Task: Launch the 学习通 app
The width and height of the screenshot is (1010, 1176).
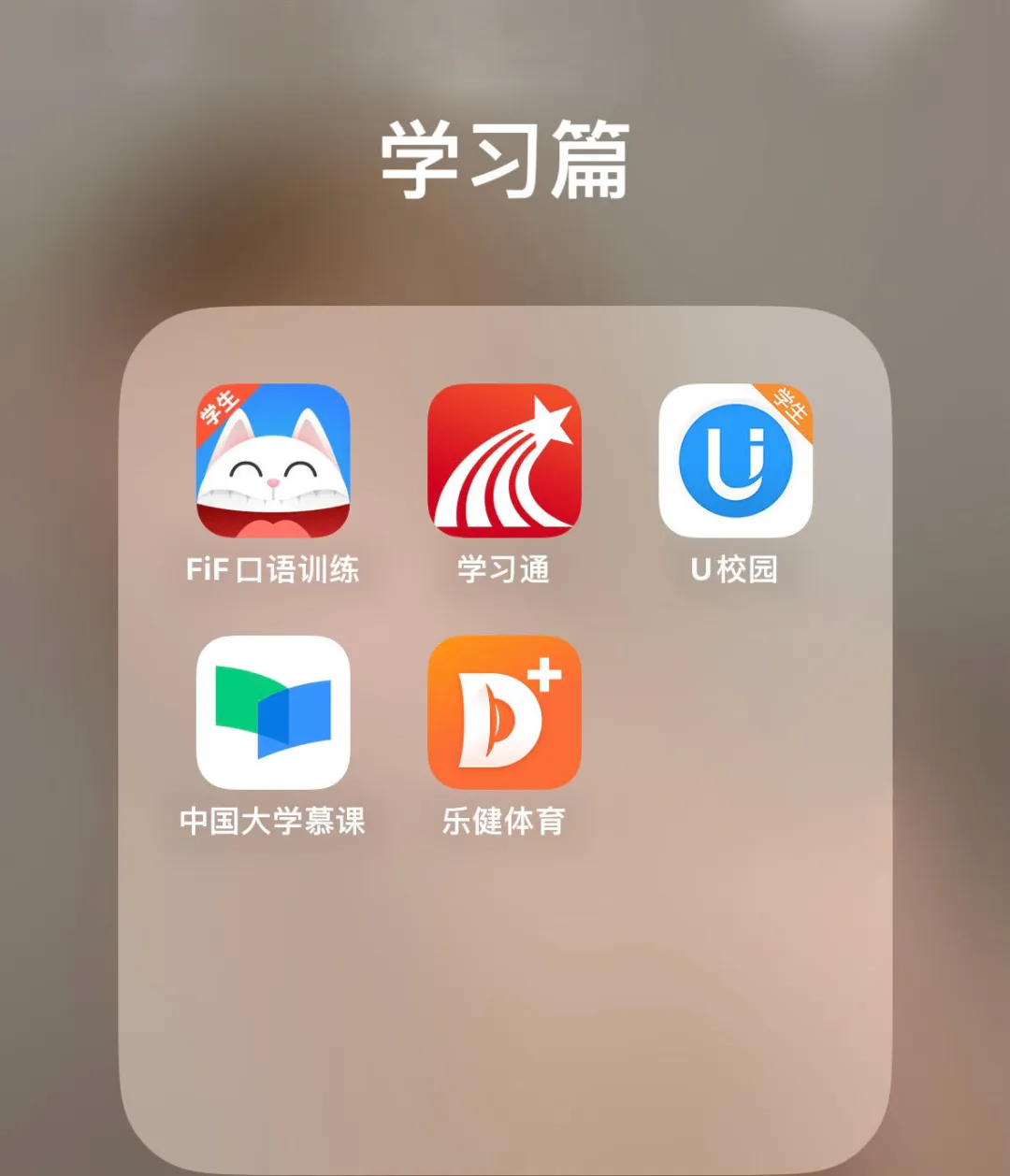Action: (504, 461)
